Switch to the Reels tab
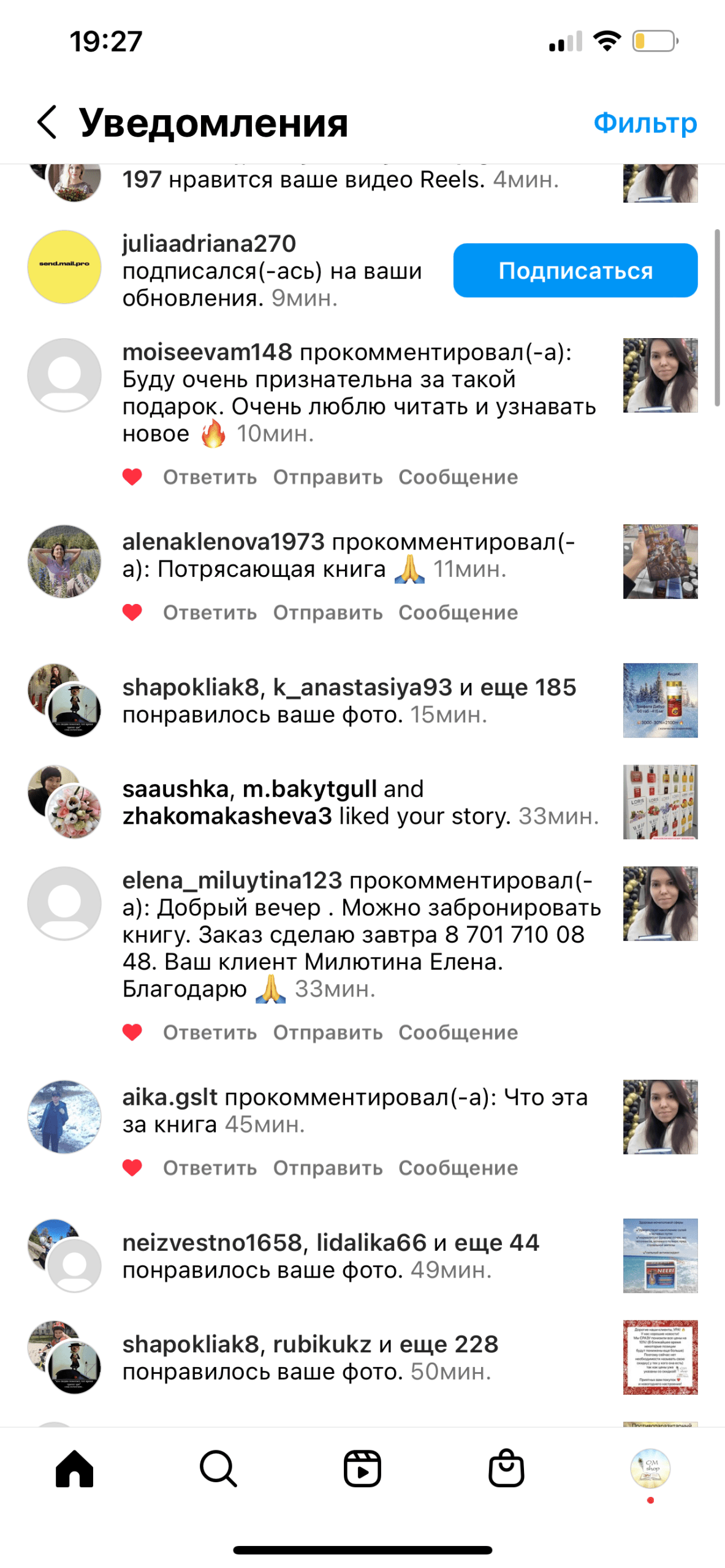 tap(362, 1469)
